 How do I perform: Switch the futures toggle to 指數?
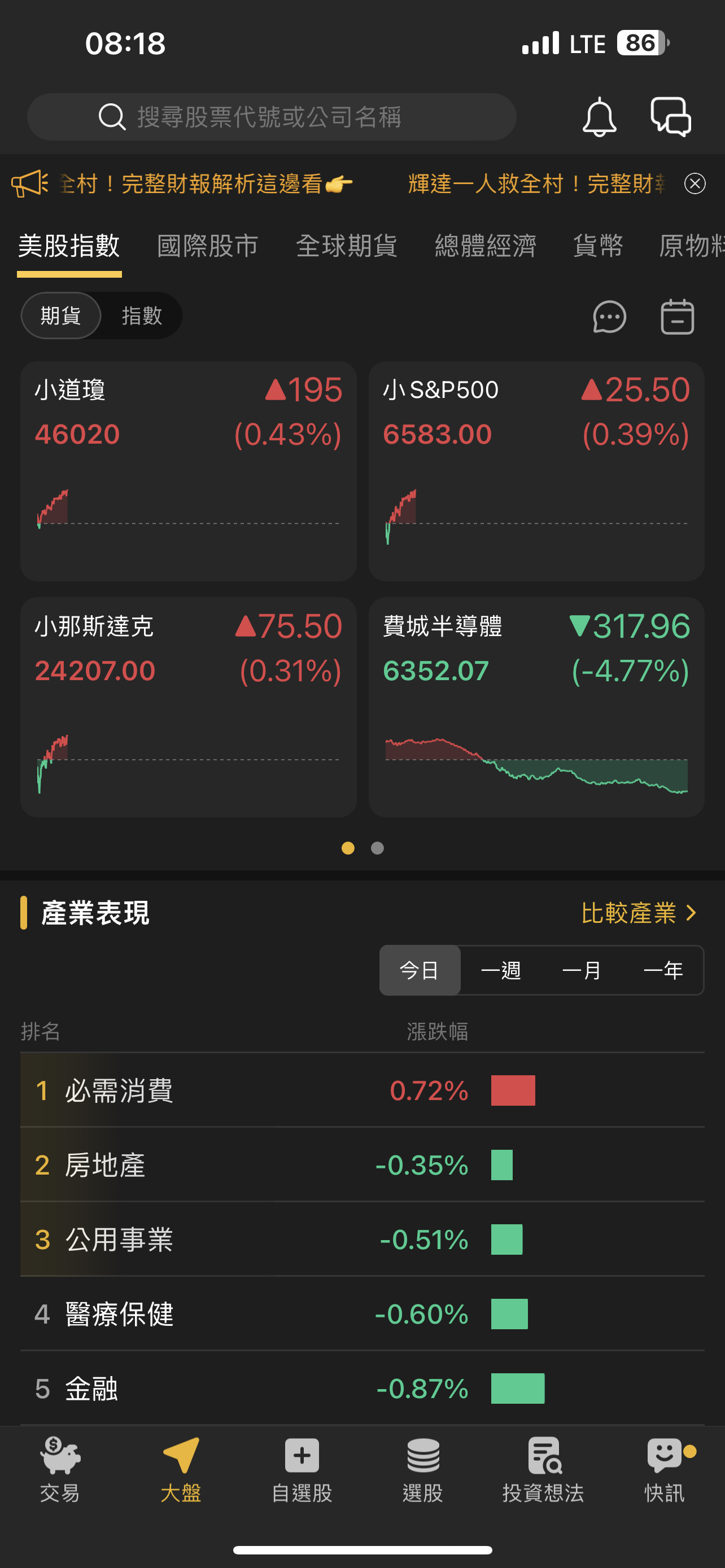tap(140, 316)
